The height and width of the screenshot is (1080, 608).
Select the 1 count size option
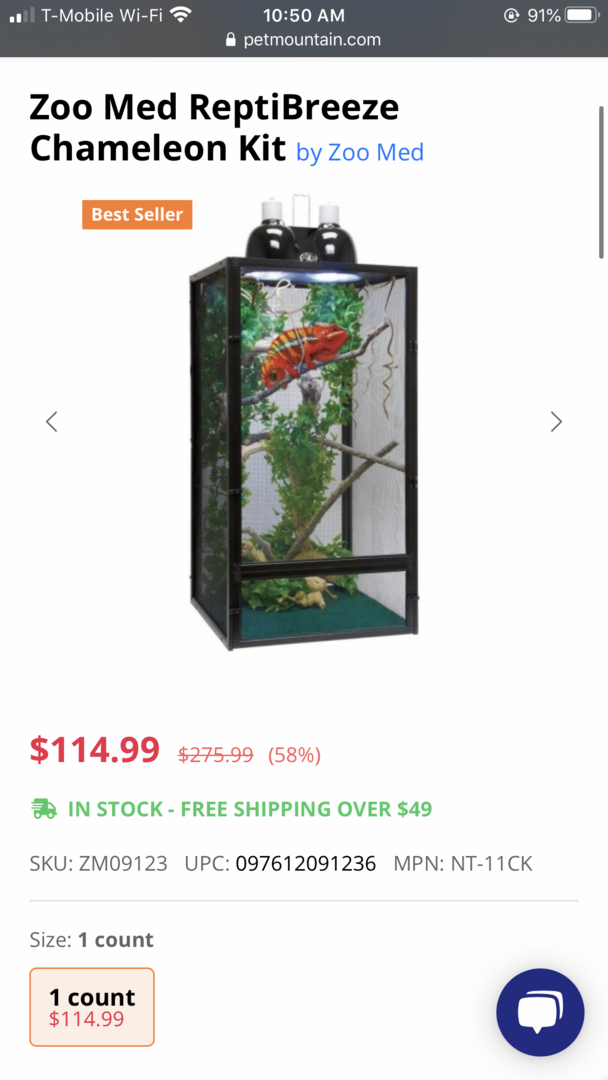pyautogui.click(x=92, y=1006)
